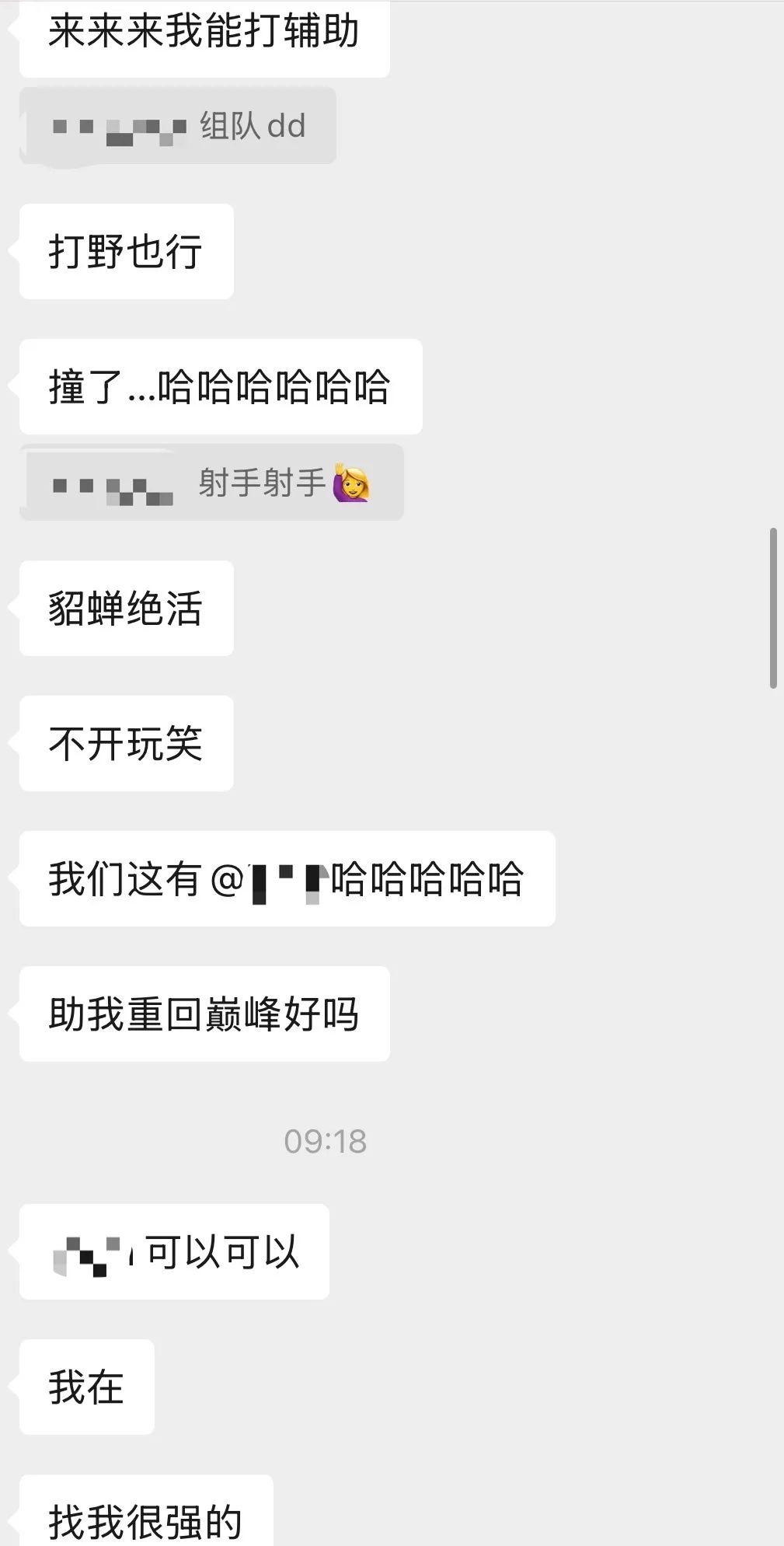The width and height of the screenshot is (784, 1546).
Task: Open the quoted message "组队dd"
Action: [x=178, y=125]
